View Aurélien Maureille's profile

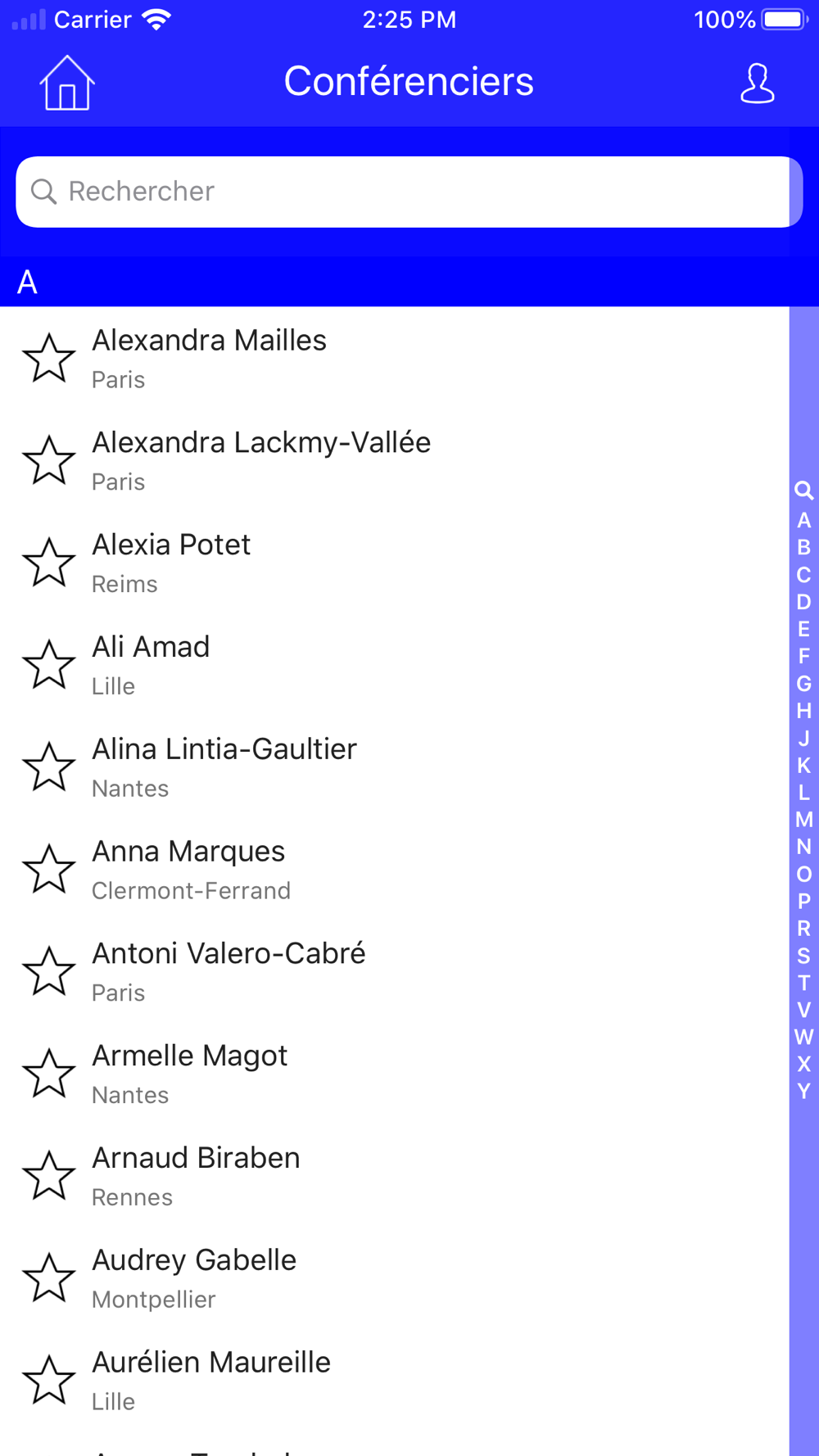395,1380
